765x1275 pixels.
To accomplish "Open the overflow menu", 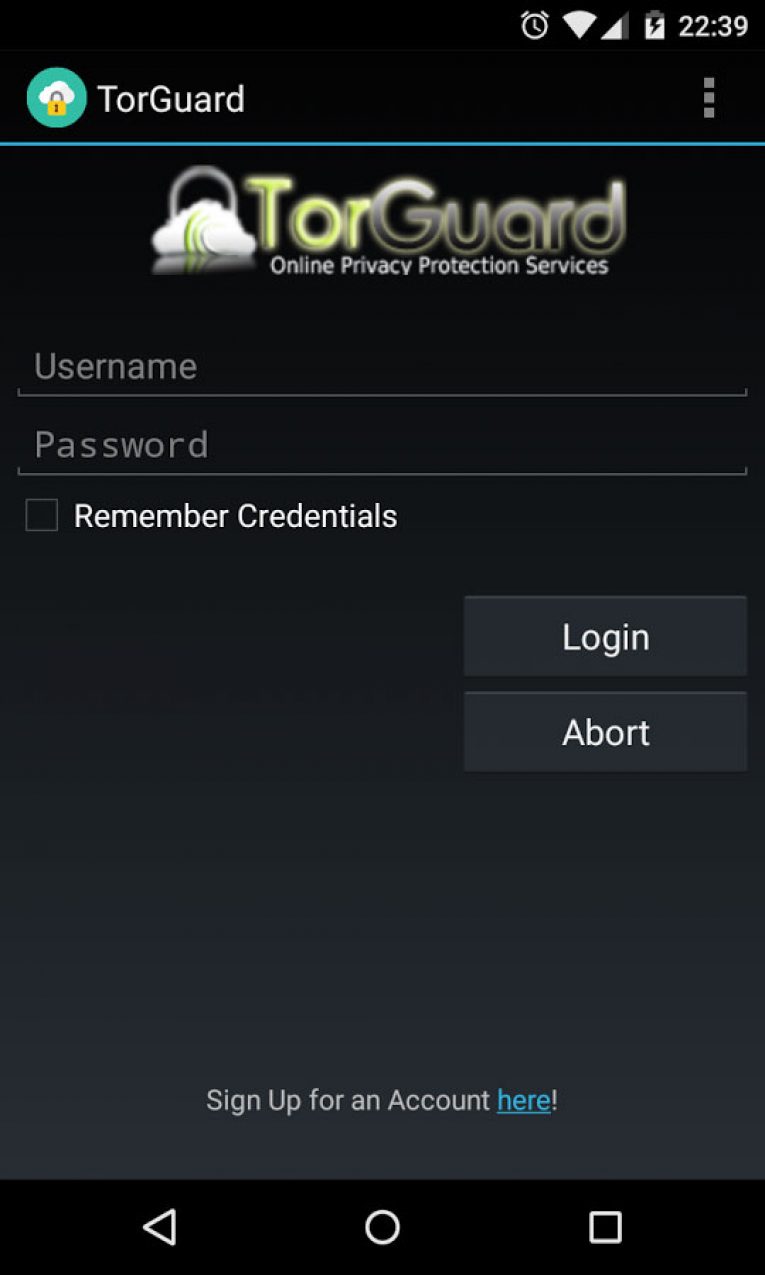I will coord(708,98).
